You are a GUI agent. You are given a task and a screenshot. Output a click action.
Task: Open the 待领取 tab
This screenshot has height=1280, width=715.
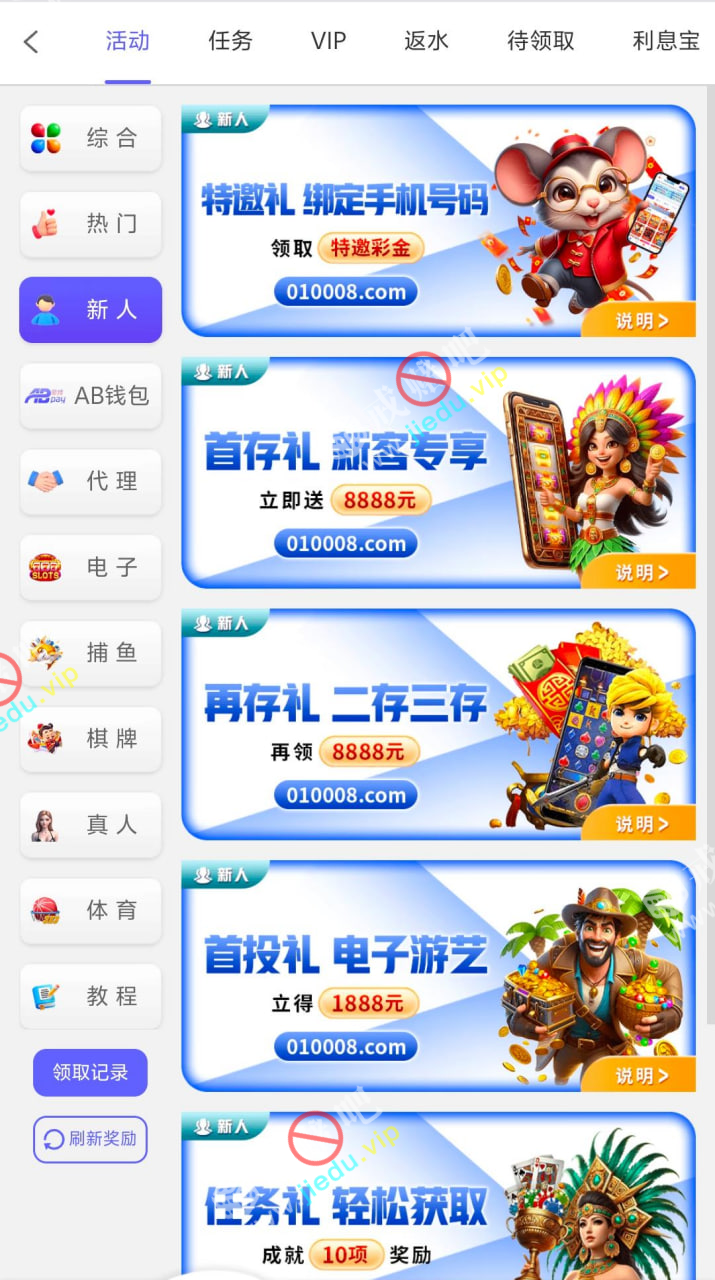(541, 42)
